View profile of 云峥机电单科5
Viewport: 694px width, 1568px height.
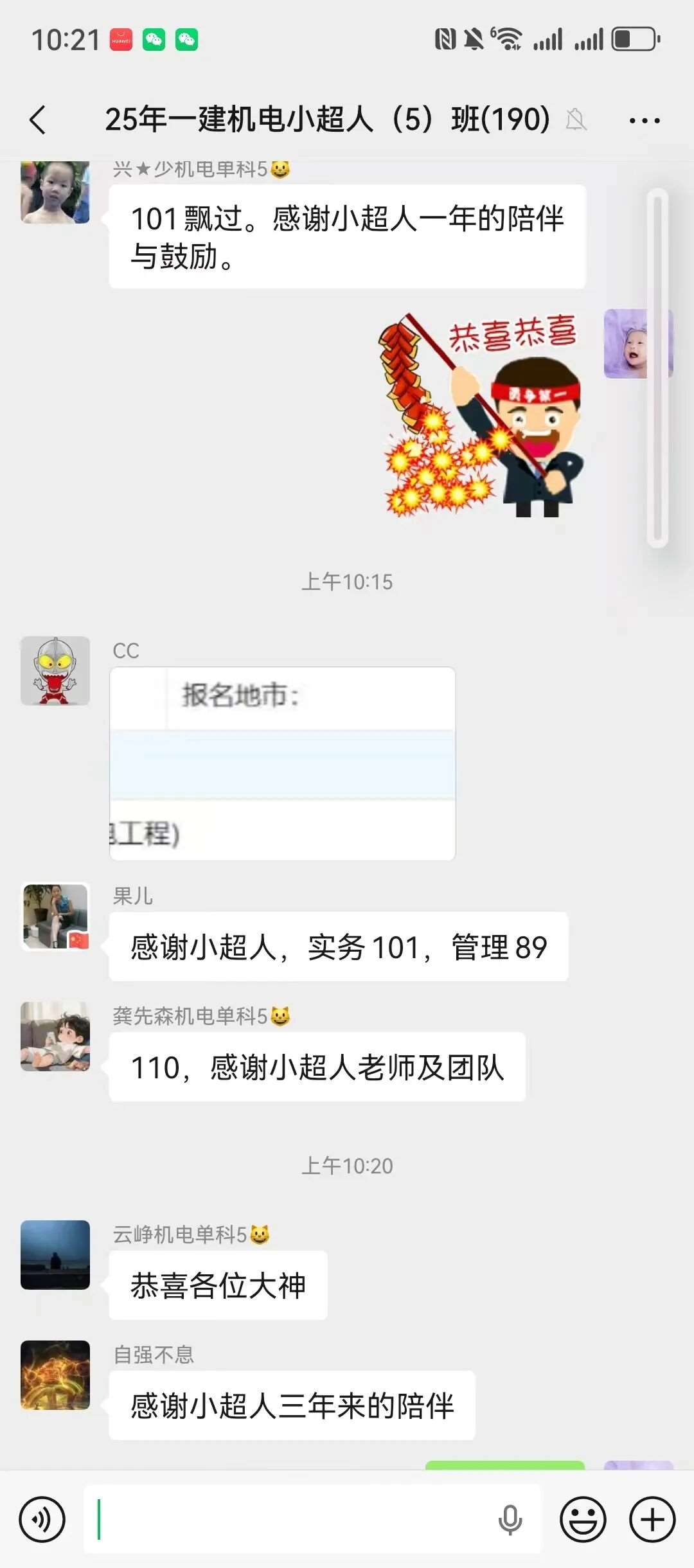pyautogui.click(x=55, y=1255)
